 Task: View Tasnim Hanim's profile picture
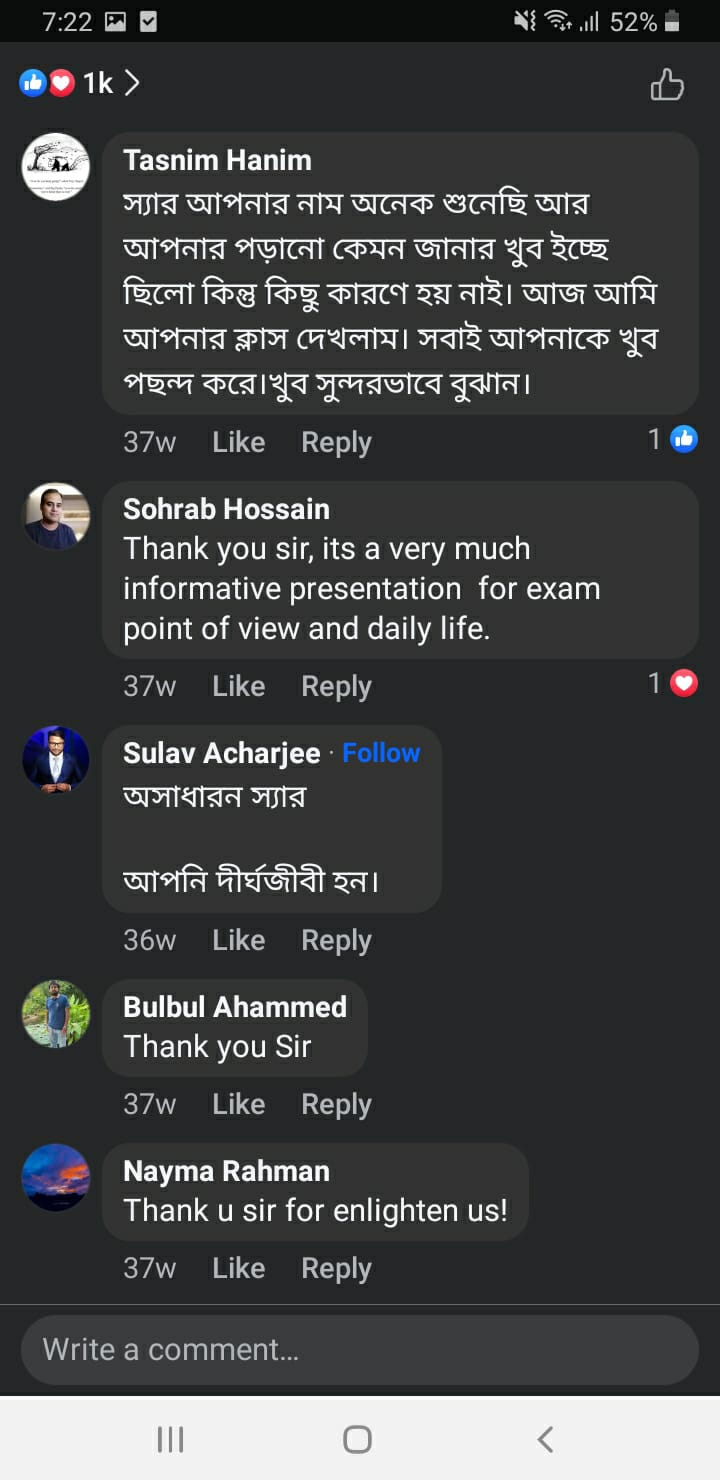pyautogui.click(x=56, y=166)
